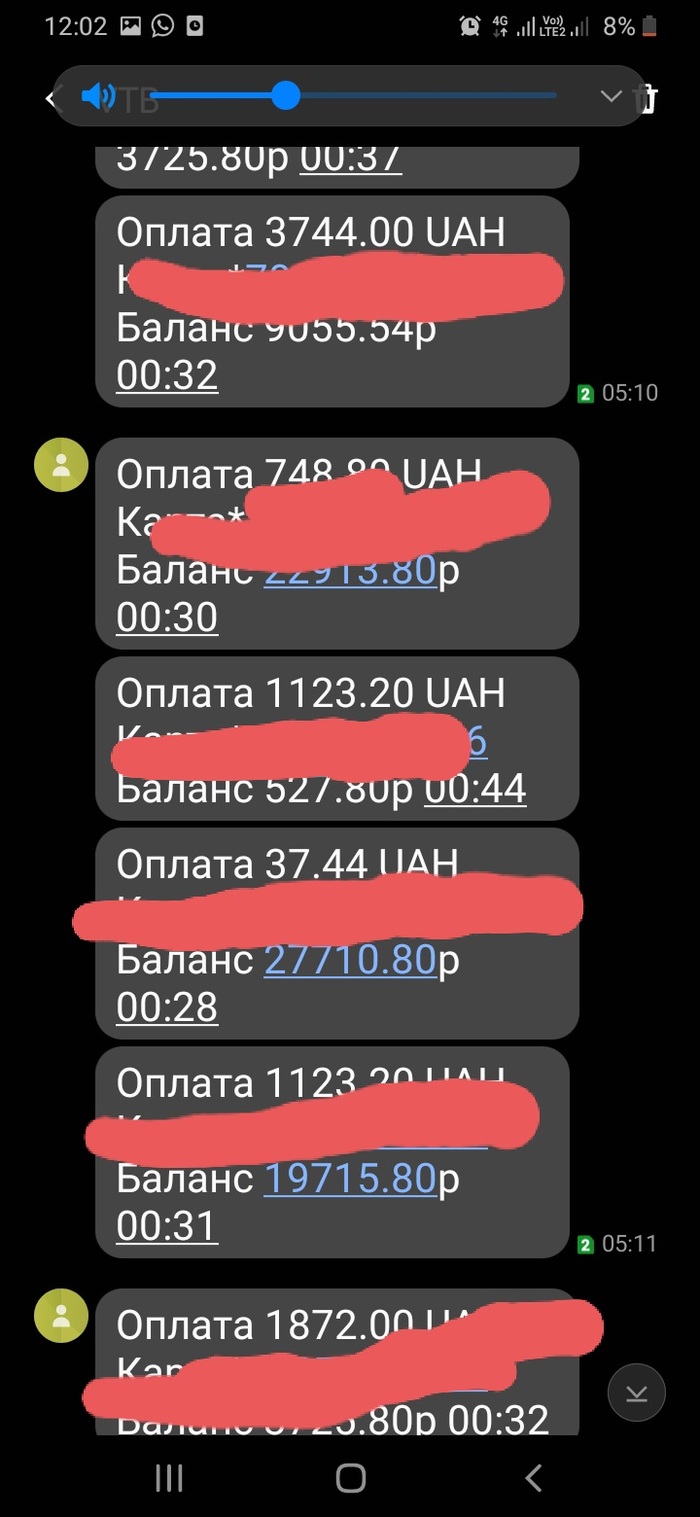The image size is (700, 1517).
Task: Expand the volume panel with the chevron
Action: click(x=611, y=96)
